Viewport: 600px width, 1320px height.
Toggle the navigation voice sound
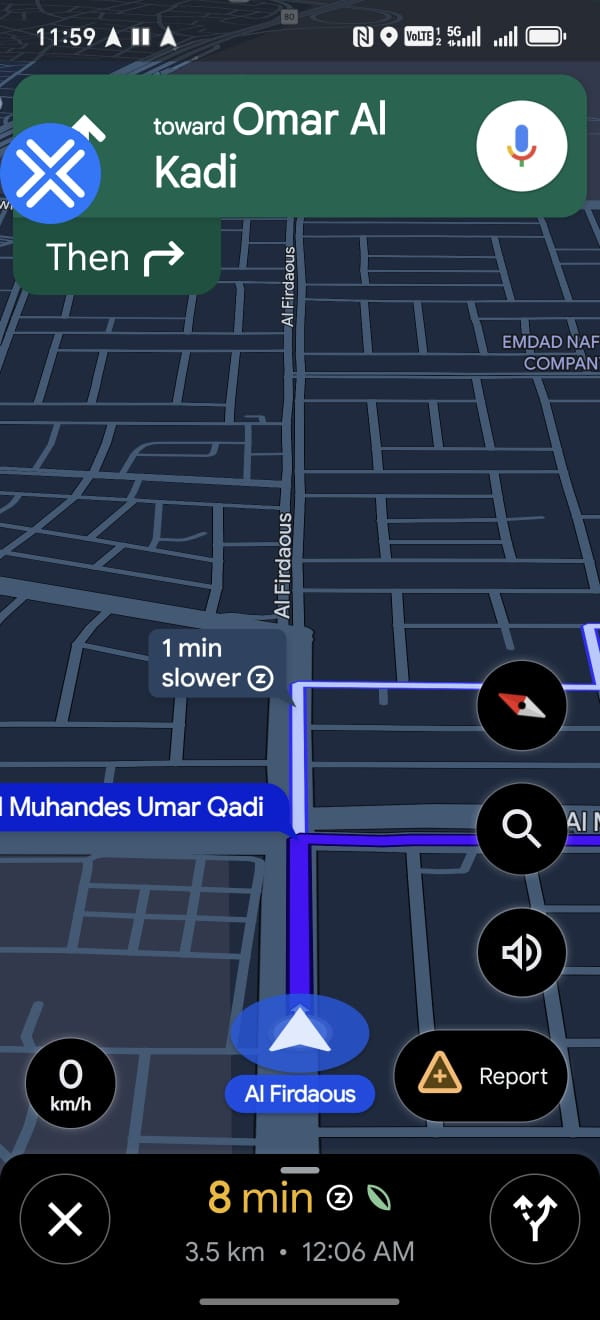pyautogui.click(x=521, y=953)
